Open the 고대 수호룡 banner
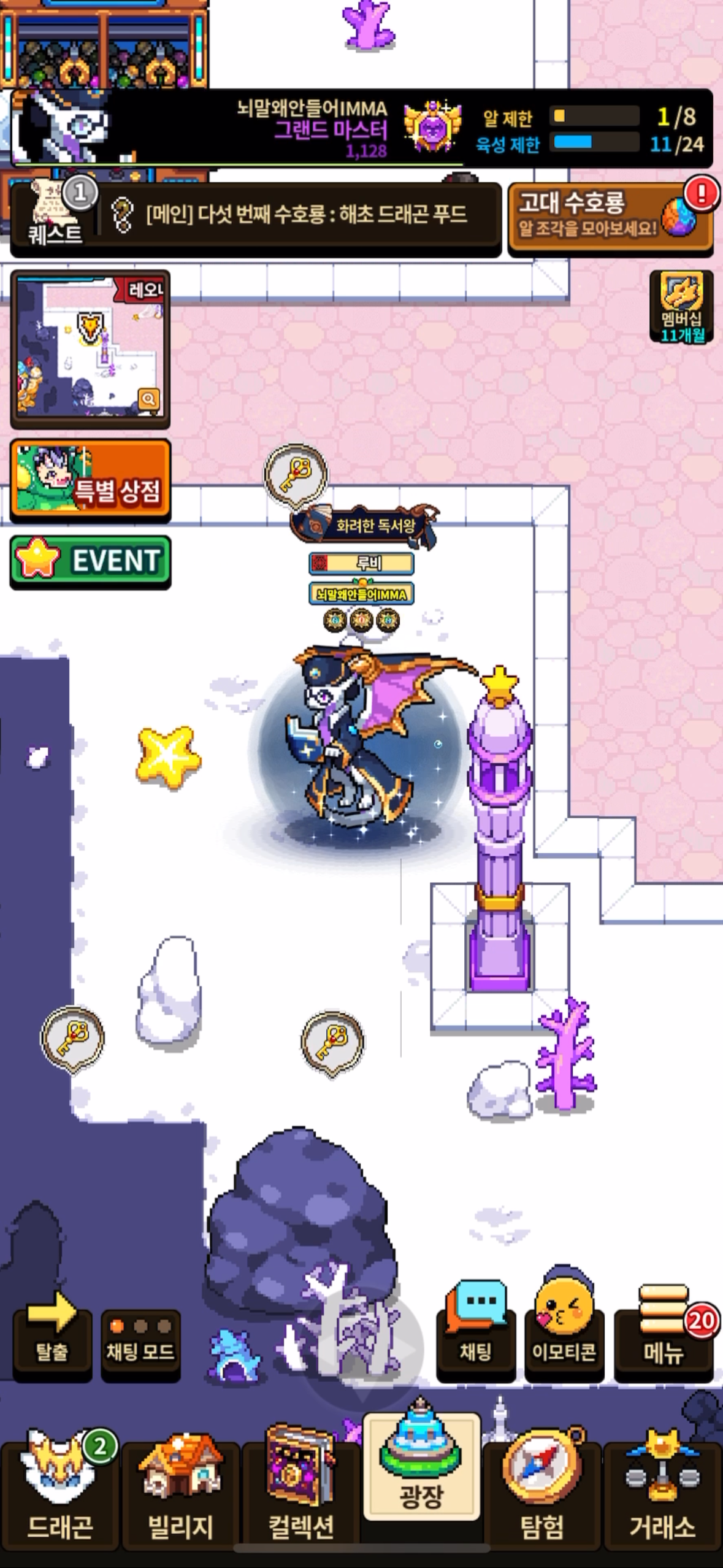Image resolution: width=723 pixels, height=1568 pixels. (x=610, y=219)
